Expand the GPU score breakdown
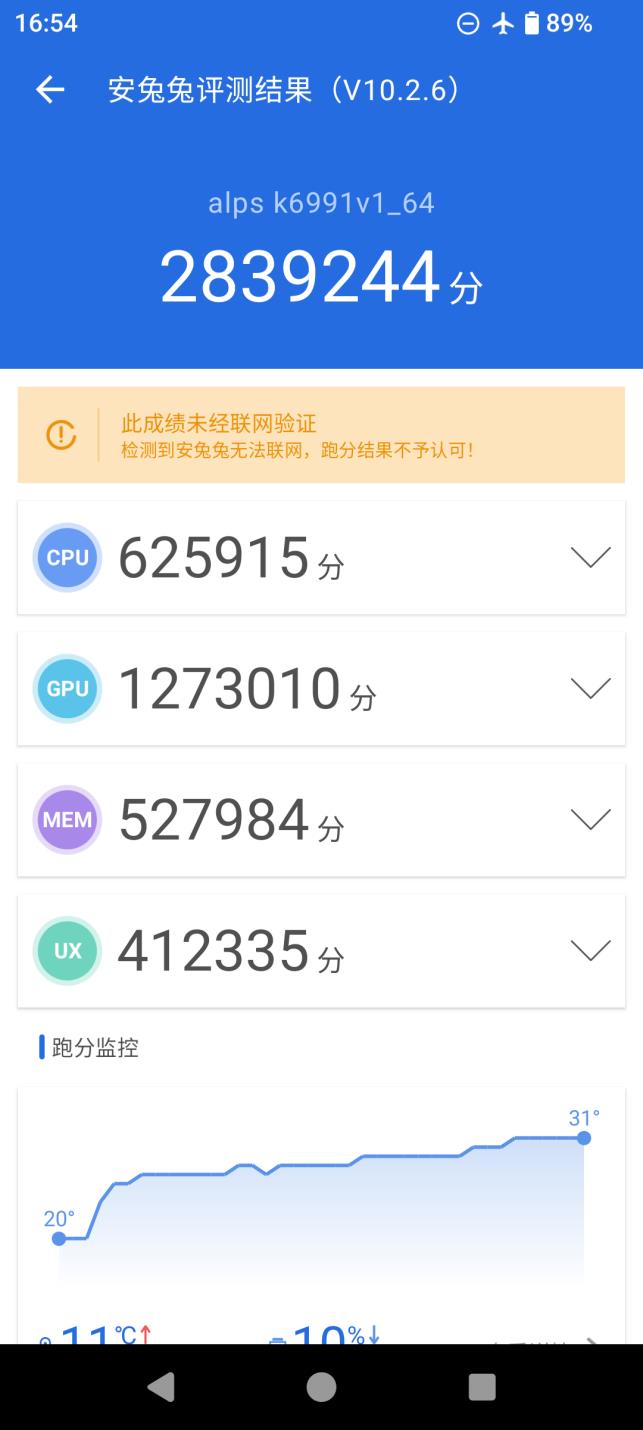 [590, 689]
